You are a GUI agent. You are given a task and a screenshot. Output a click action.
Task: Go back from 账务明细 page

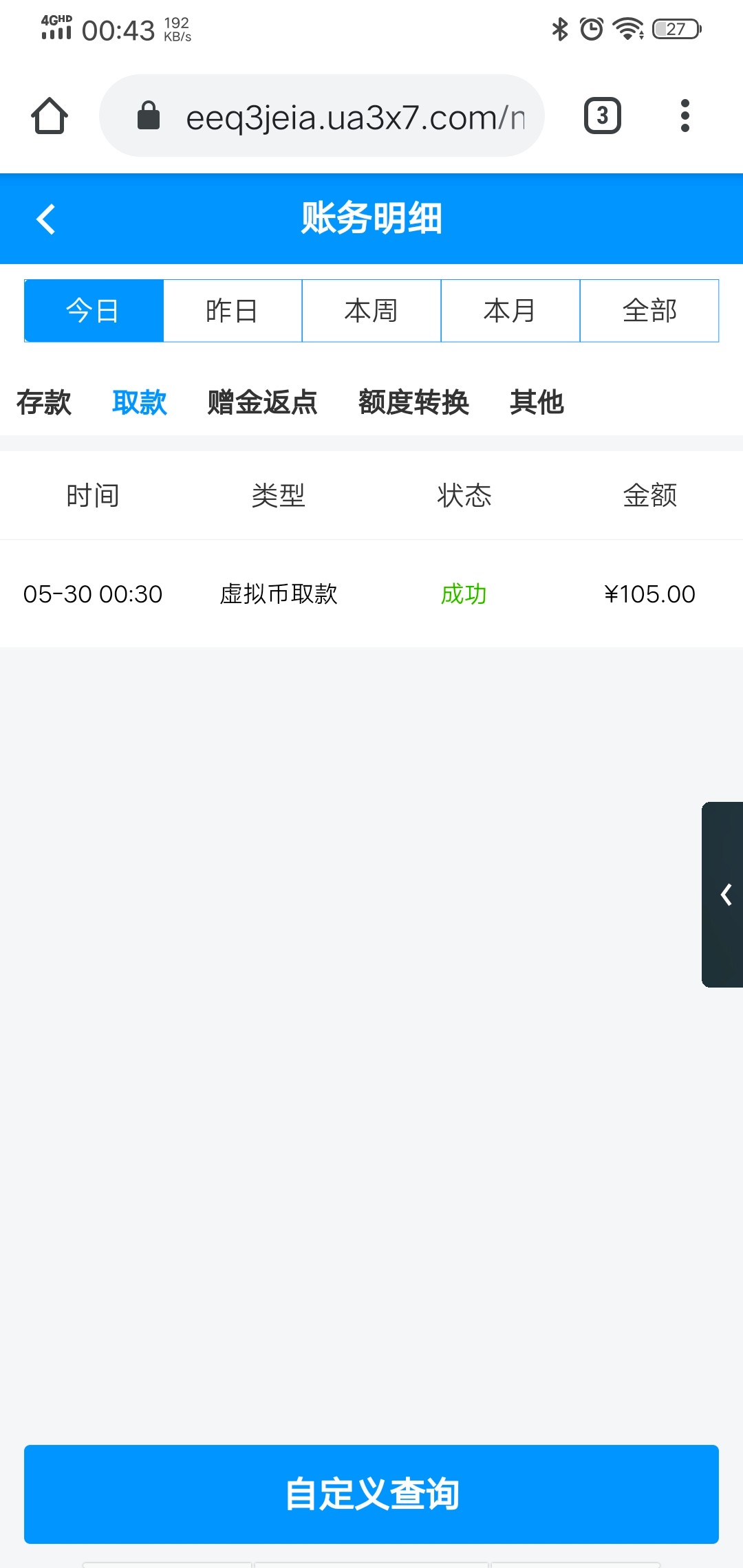[x=46, y=219]
